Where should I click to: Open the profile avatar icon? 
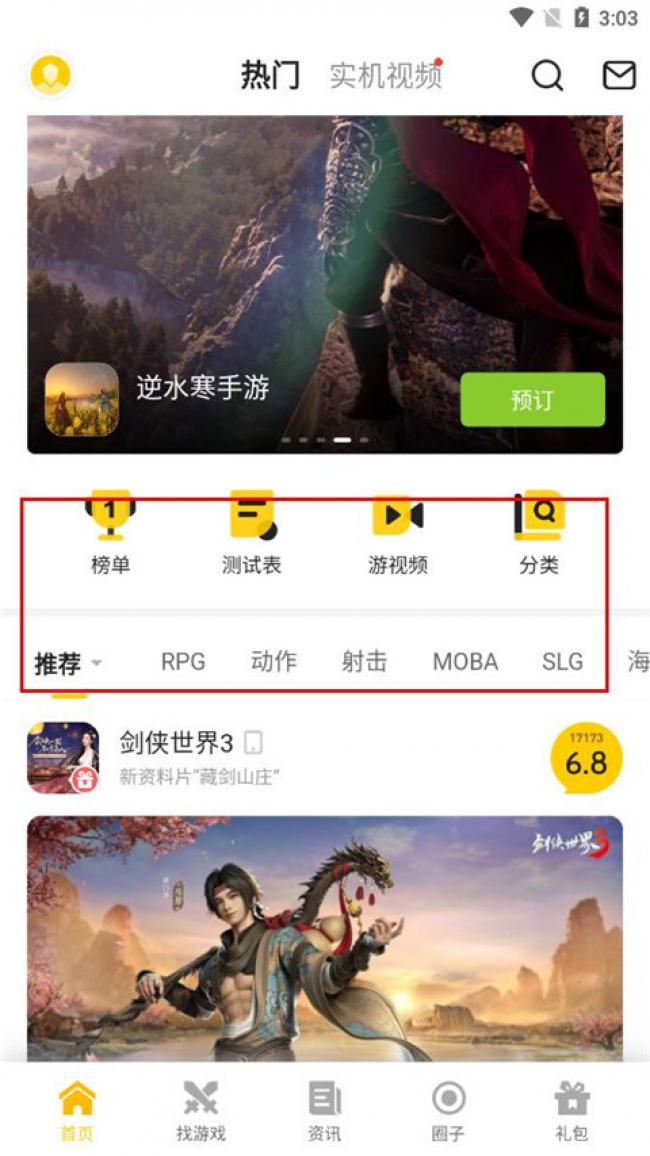pos(50,76)
